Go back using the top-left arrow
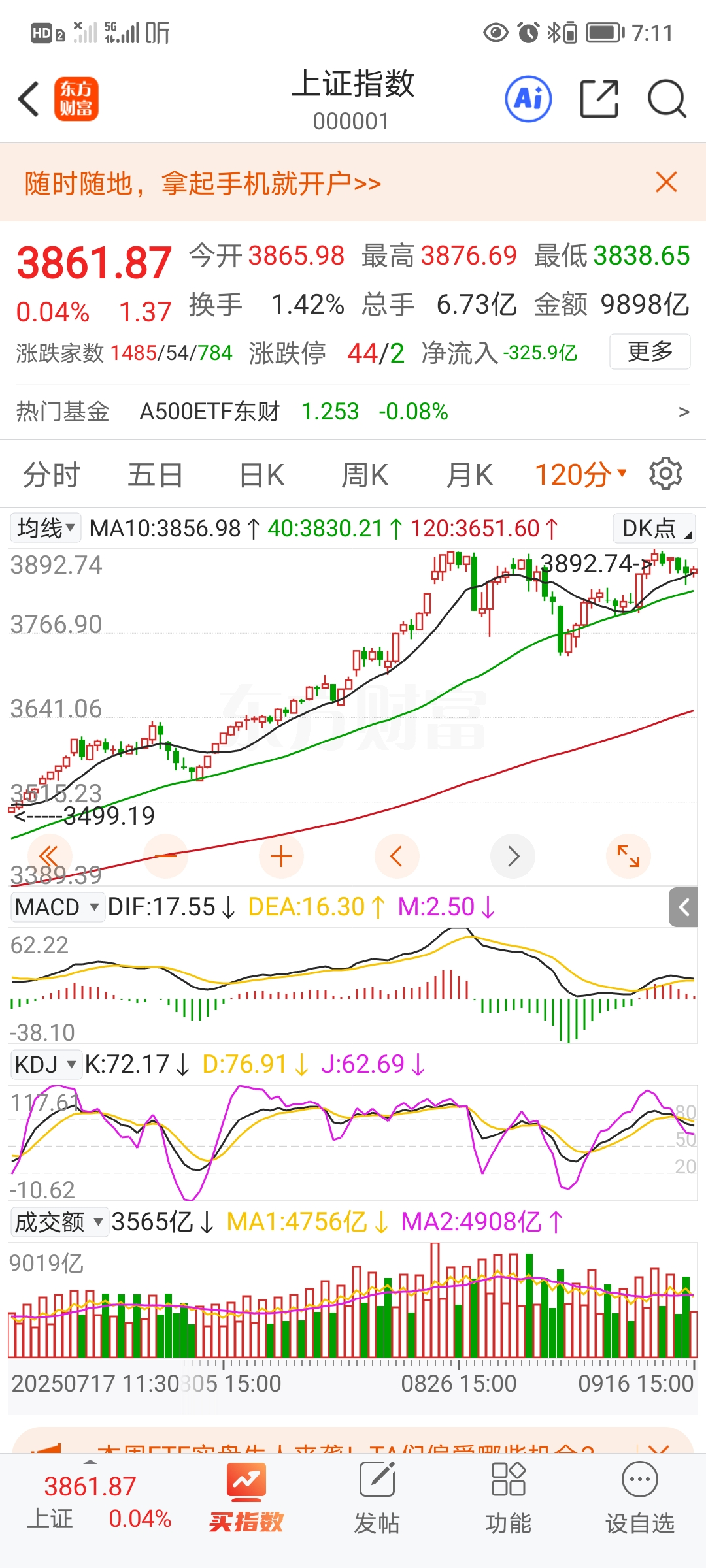 (x=29, y=99)
